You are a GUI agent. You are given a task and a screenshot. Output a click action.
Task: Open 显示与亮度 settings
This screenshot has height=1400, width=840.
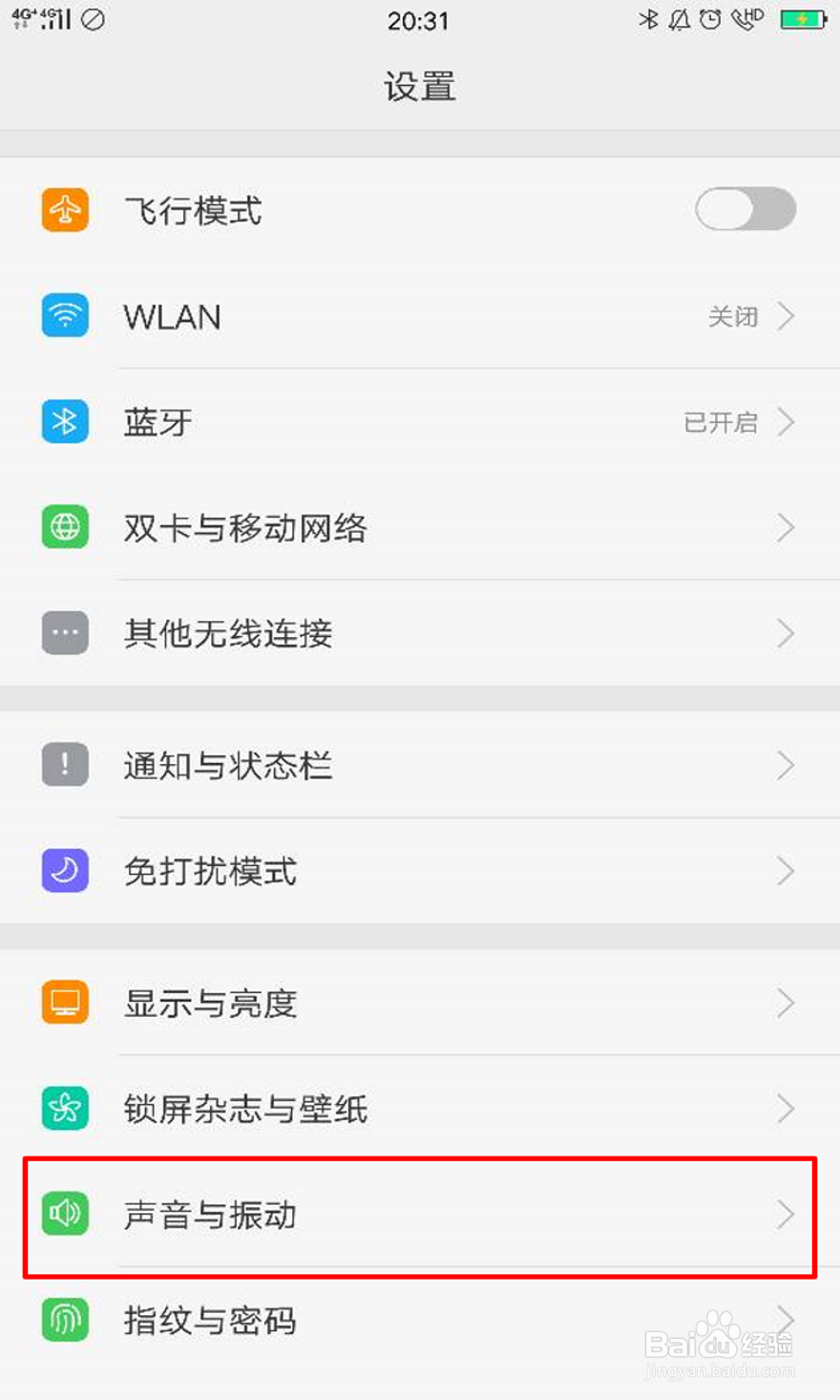tap(420, 1002)
